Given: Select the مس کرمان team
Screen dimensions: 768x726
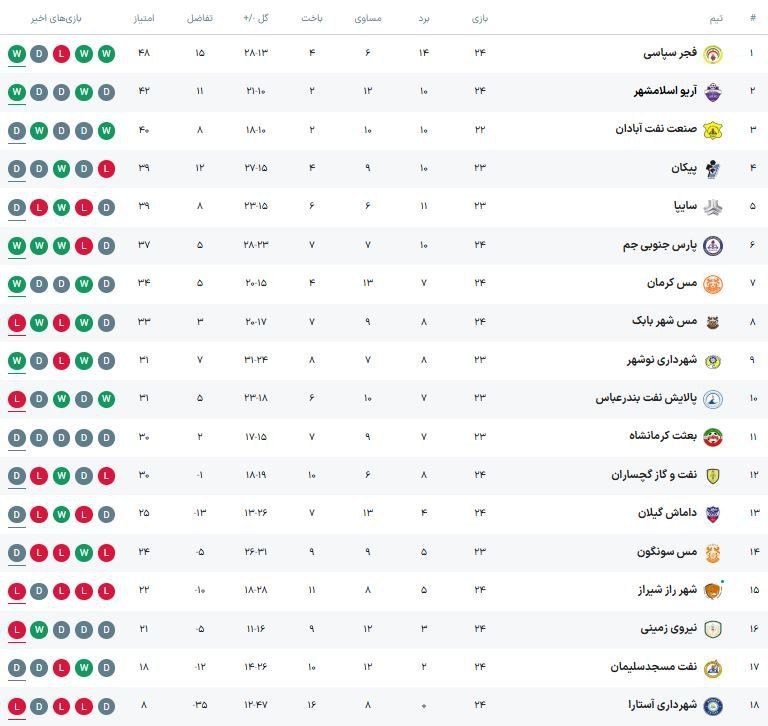Looking at the screenshot, I should click(x=672, y=283).
